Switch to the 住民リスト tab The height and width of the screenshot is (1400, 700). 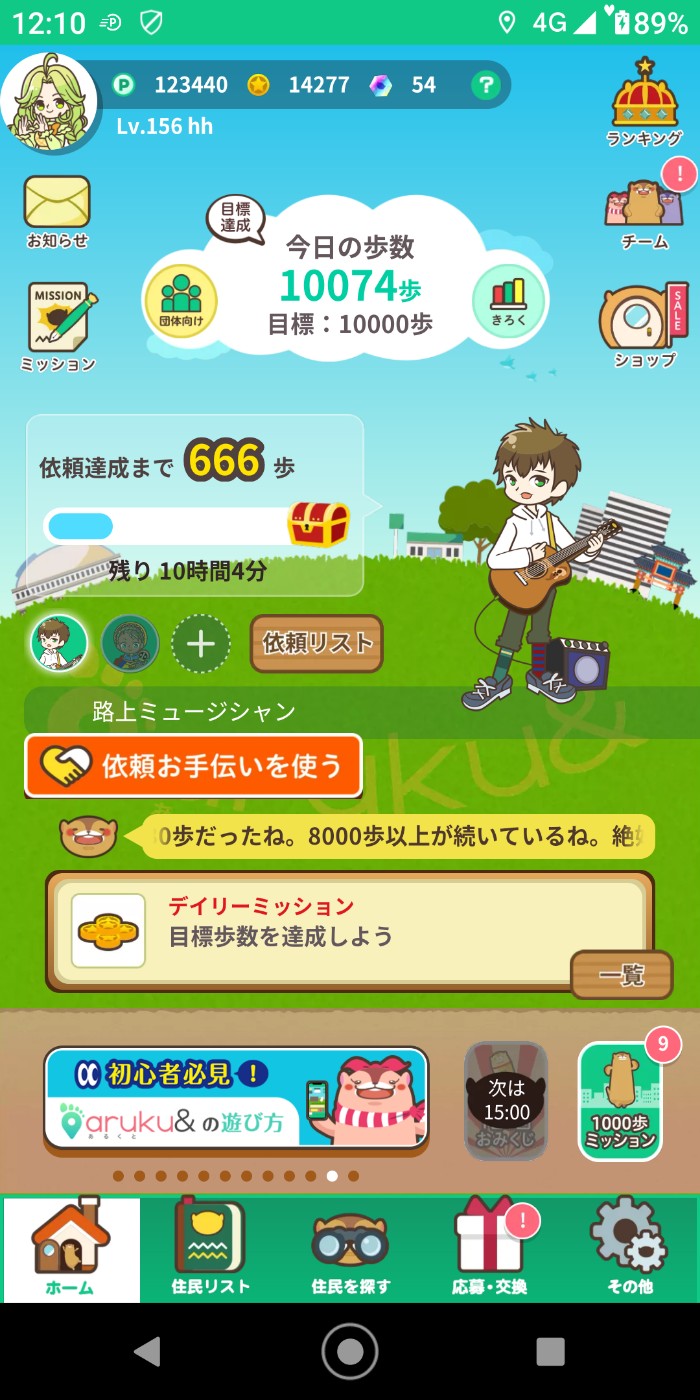[x=210, y=1249]
